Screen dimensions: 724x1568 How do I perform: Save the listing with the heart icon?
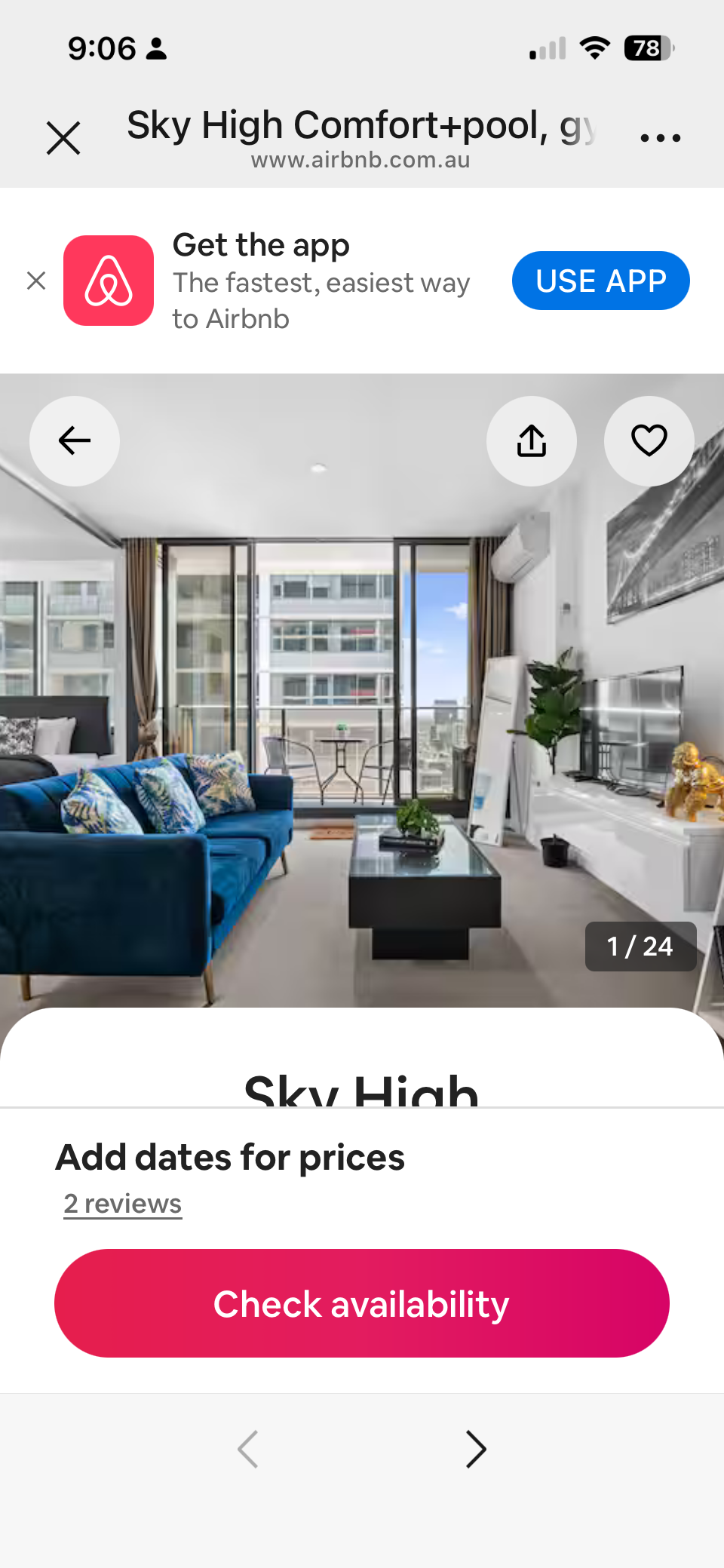click(x=649, y=441)
